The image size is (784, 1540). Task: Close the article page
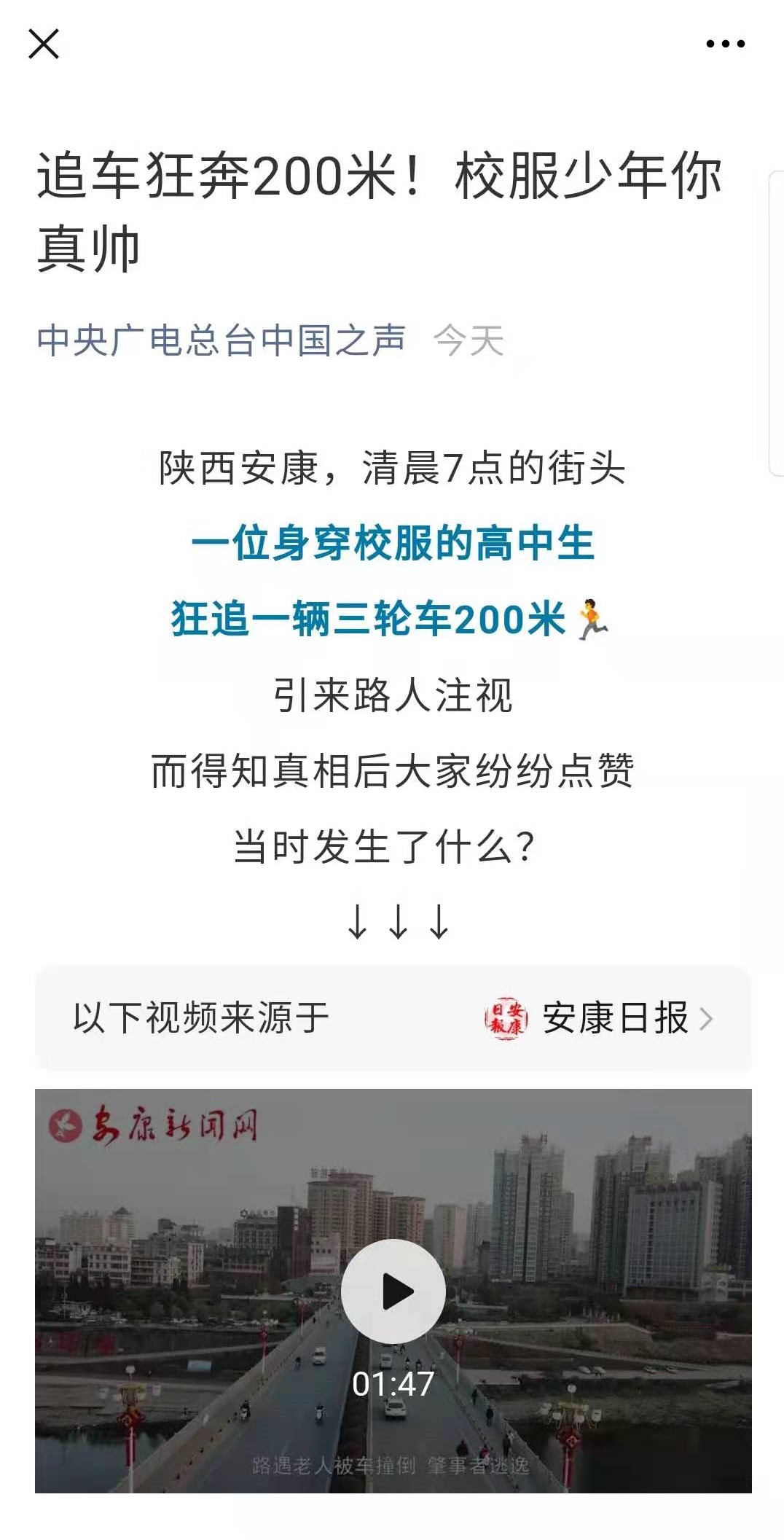click(44, 44)
